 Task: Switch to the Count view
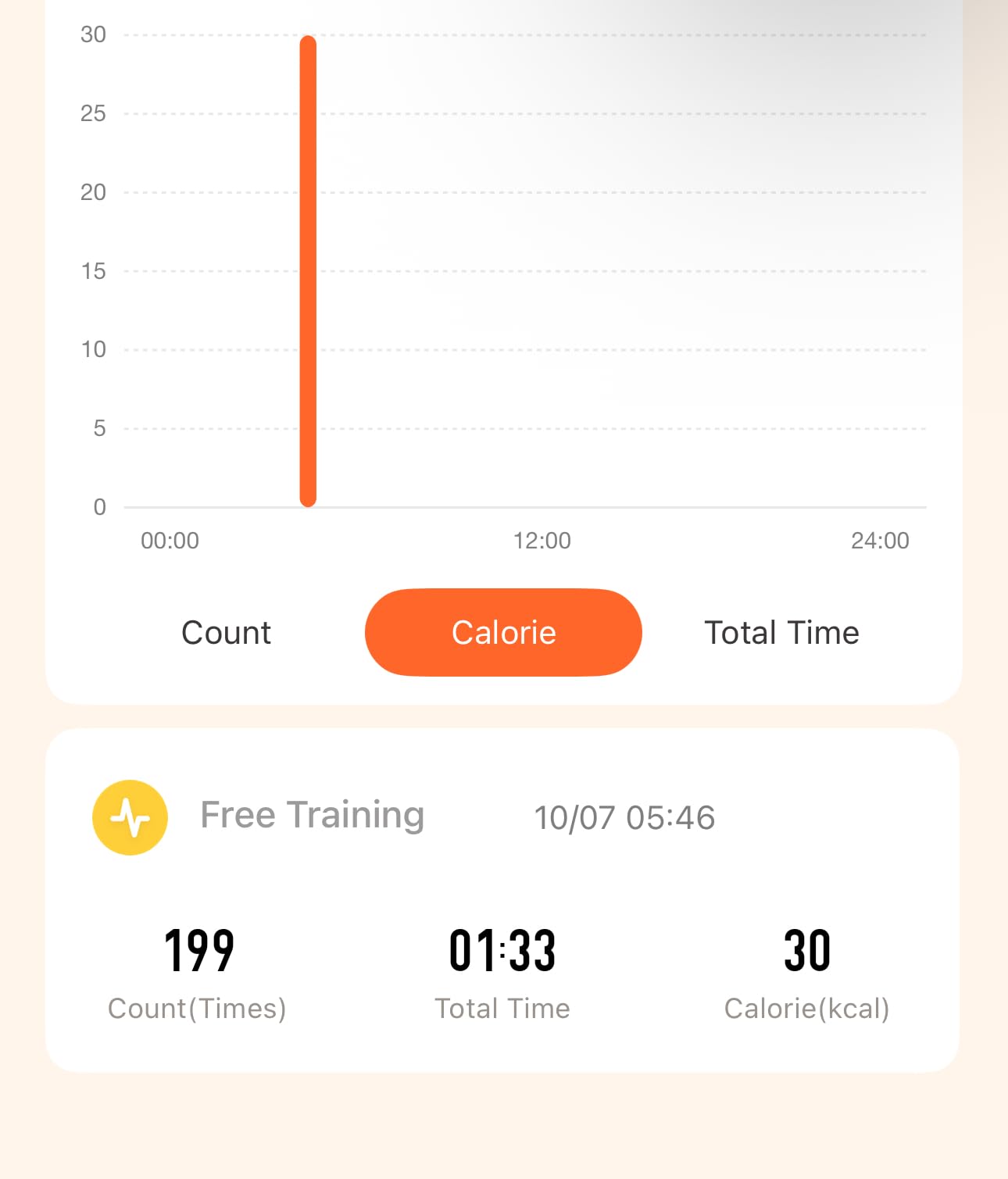(x=226, y=632)
